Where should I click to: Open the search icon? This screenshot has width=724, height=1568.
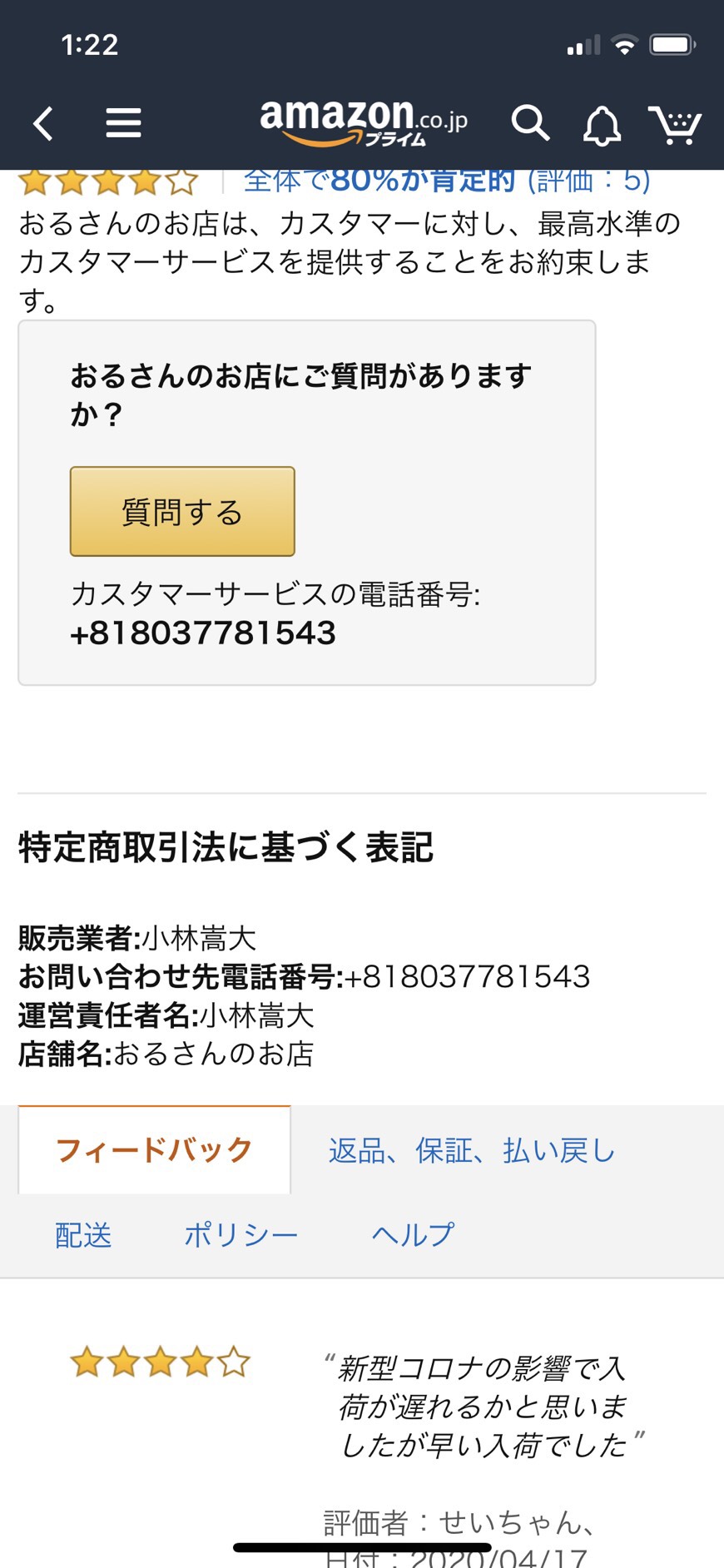[530, 123]
